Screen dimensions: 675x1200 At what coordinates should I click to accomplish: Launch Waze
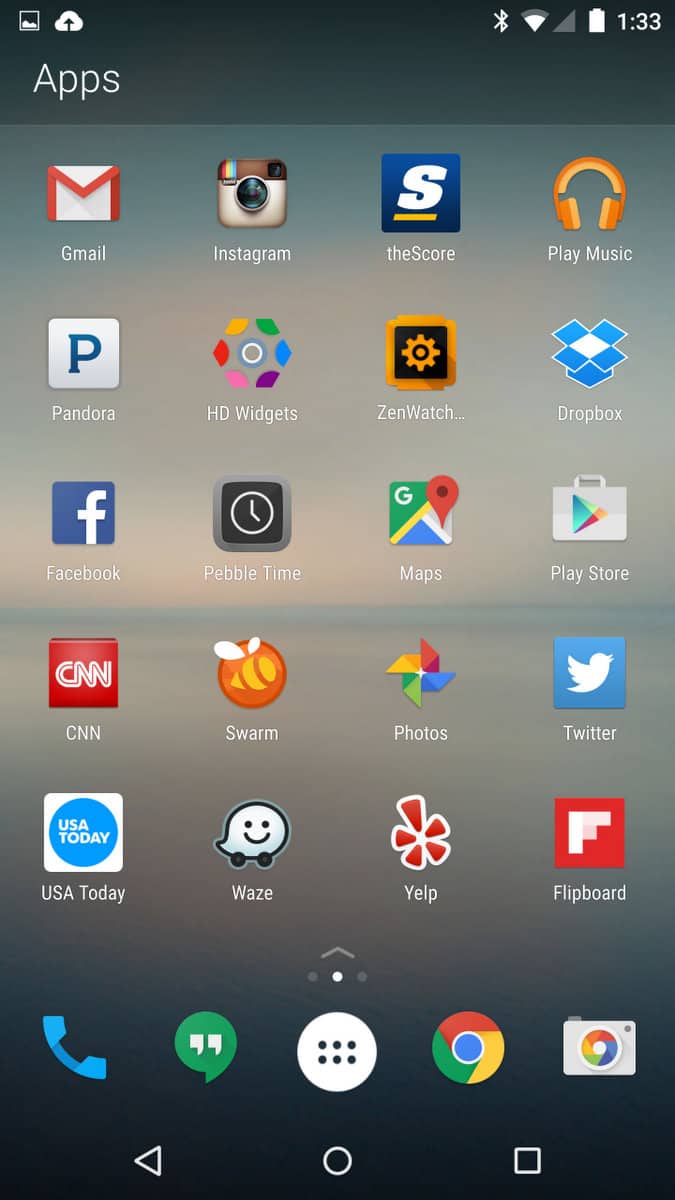tap(252, 834)
